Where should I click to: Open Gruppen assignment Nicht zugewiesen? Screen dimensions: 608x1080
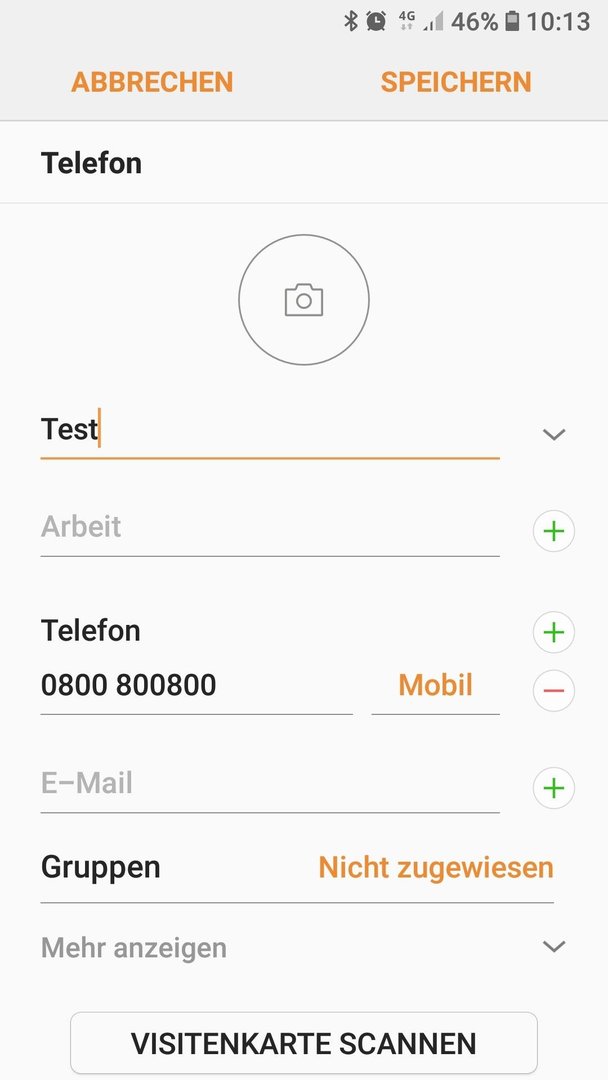pyautogui.click(x=436, y=868)
